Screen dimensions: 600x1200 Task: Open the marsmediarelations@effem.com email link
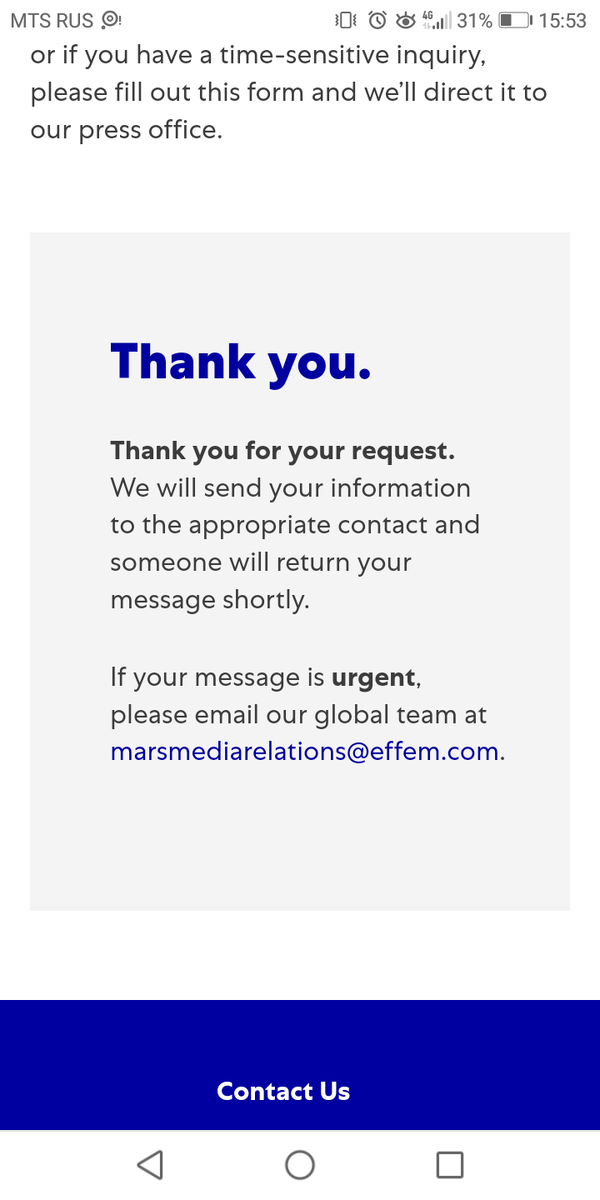[305, 752]
